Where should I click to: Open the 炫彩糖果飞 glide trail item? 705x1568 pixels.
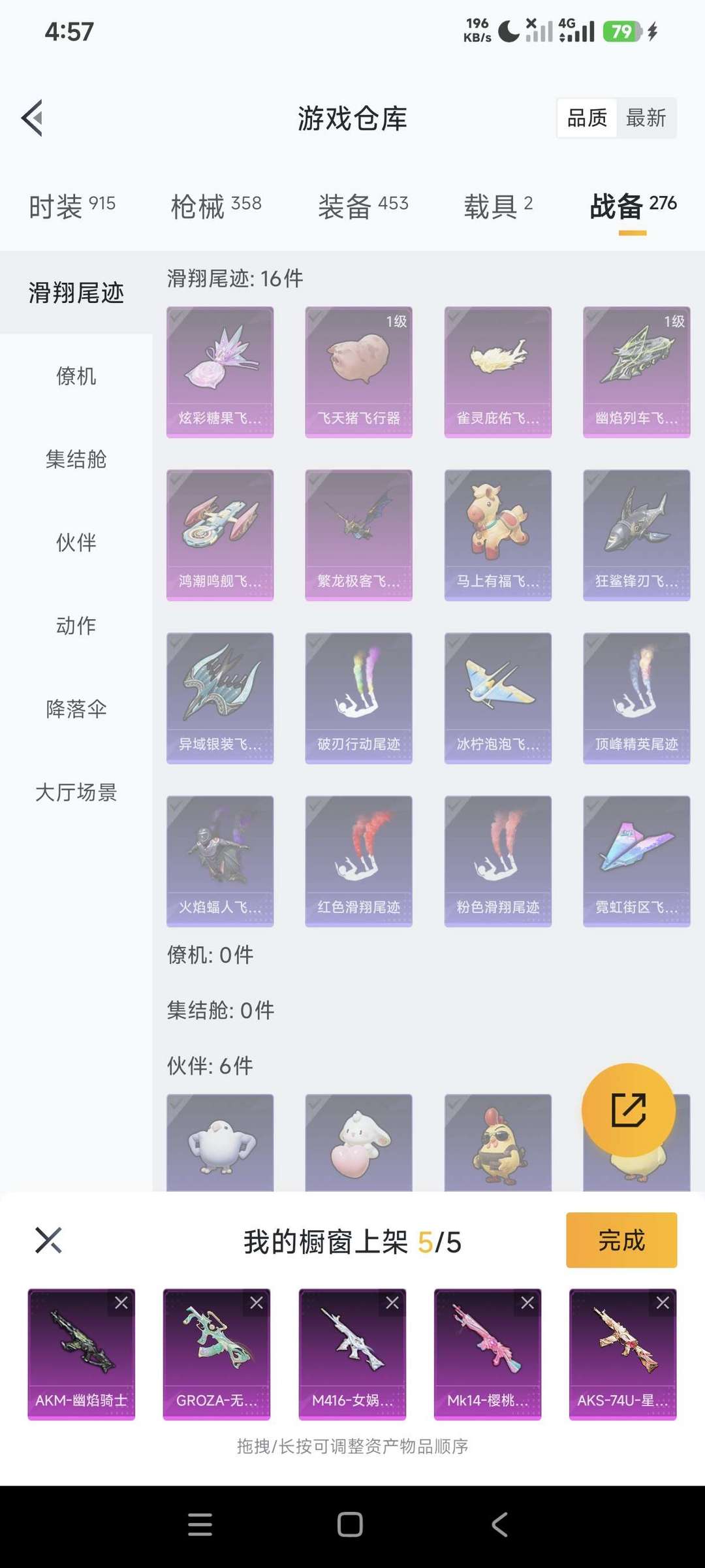[219, 371]
